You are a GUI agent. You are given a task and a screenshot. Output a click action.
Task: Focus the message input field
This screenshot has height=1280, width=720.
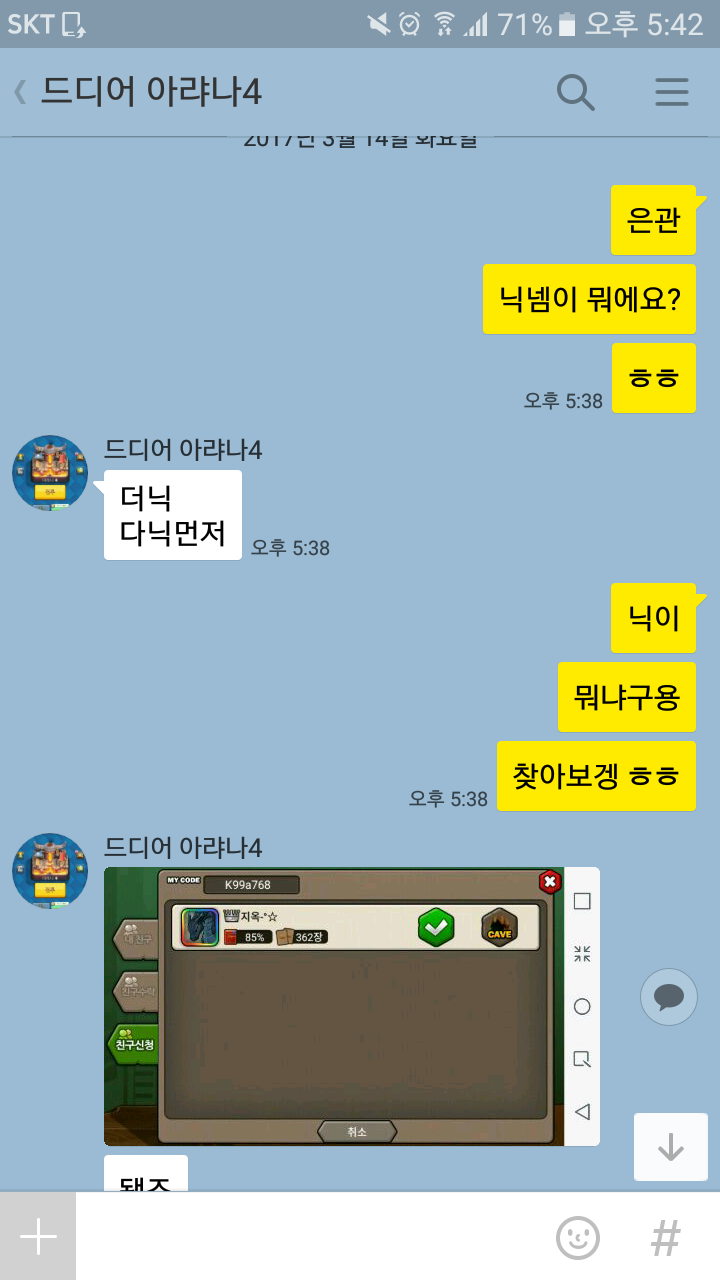[310, 1237]
